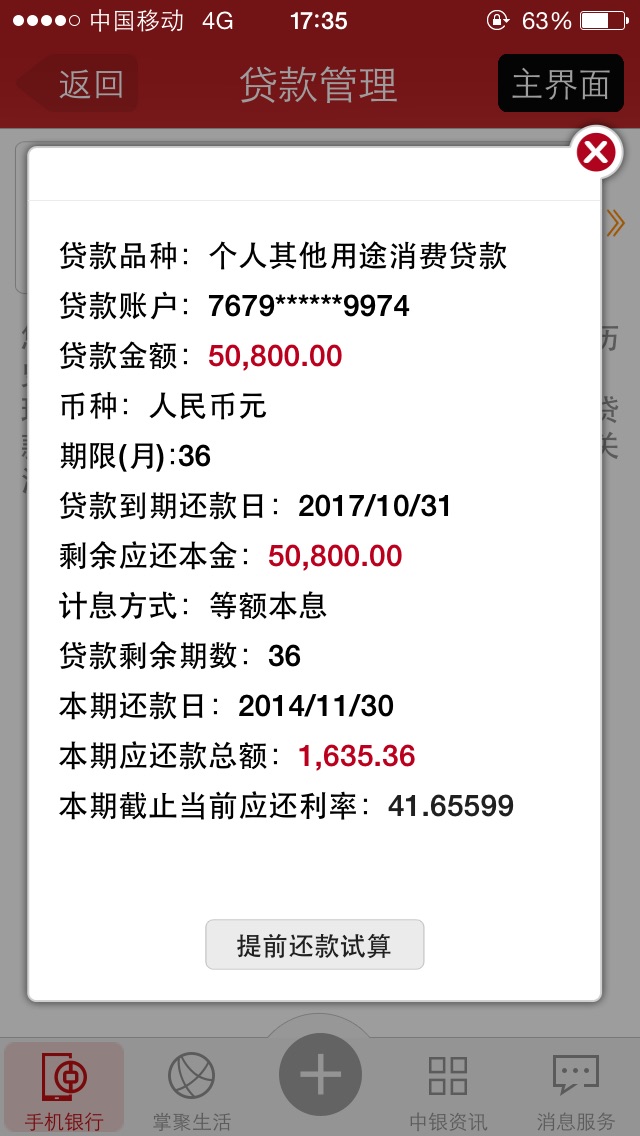
Task: Open 掌聚生活 tab
Action: (x=192, y=1088)
